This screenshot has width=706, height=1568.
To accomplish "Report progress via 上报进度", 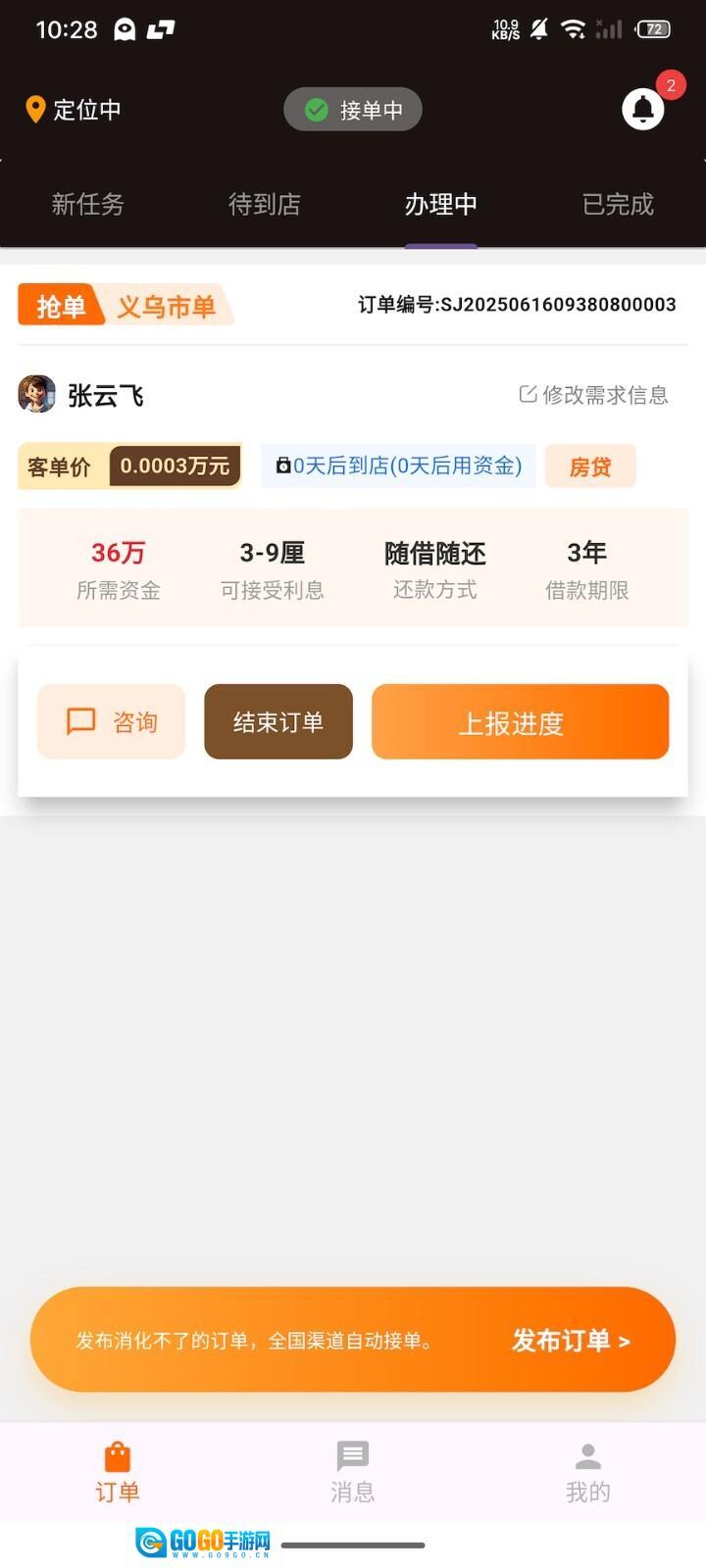I will tap(520, 722).
